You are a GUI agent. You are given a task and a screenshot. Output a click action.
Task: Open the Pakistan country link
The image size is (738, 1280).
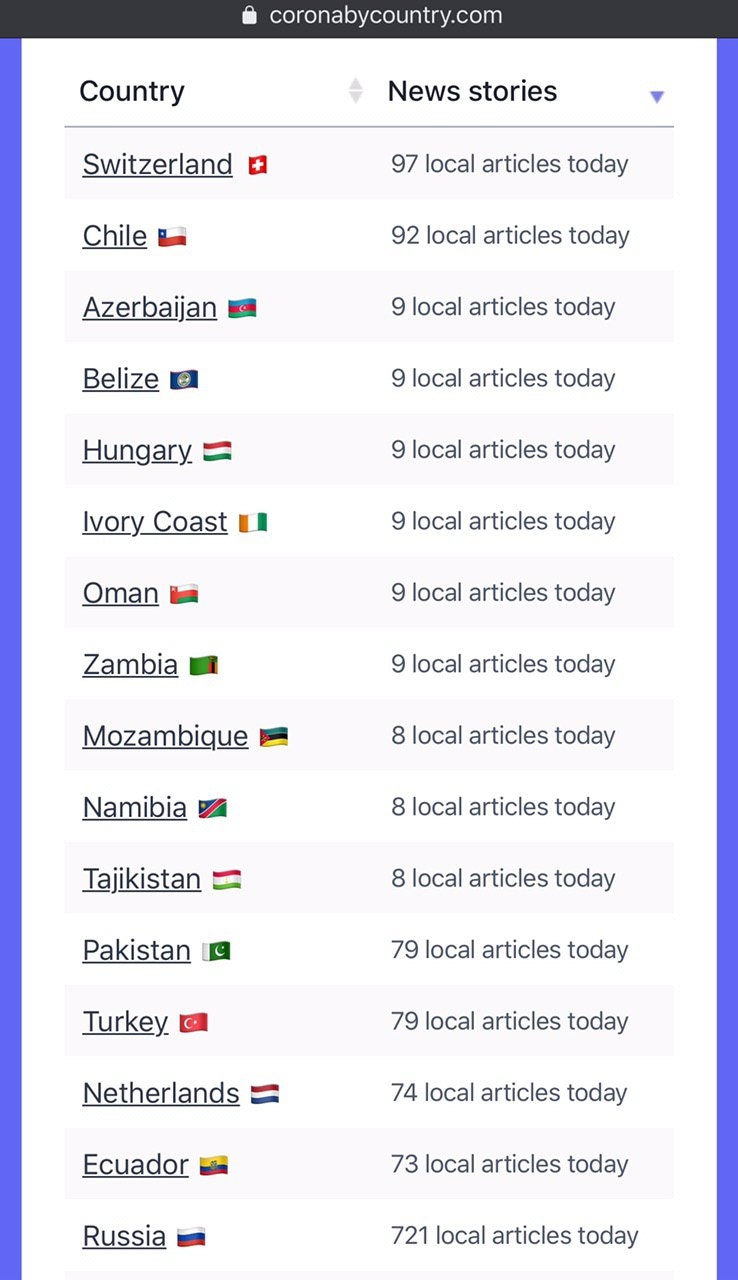136,950
